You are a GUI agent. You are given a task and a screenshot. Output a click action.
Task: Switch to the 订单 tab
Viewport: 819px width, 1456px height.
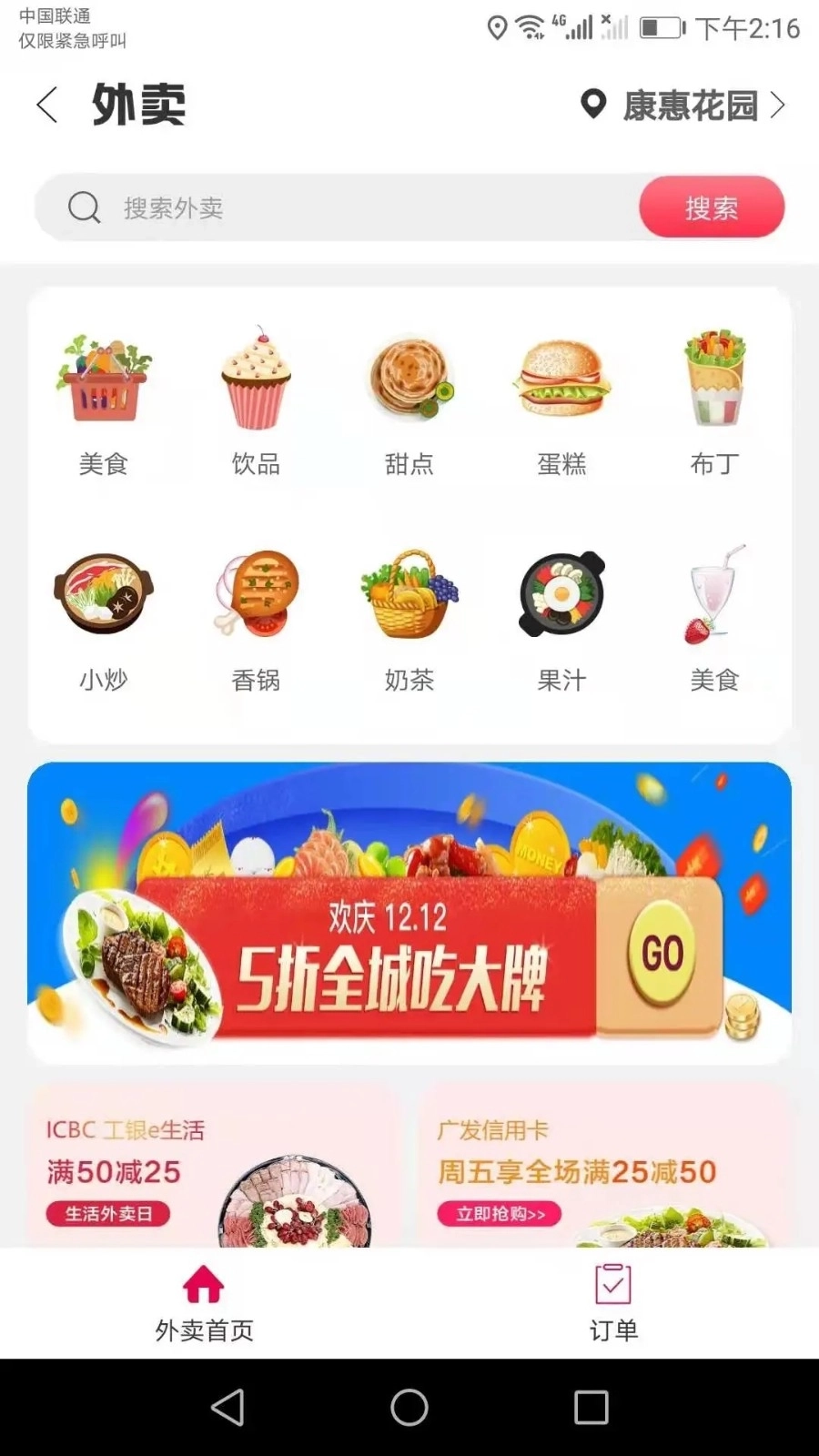(613, 1303)
